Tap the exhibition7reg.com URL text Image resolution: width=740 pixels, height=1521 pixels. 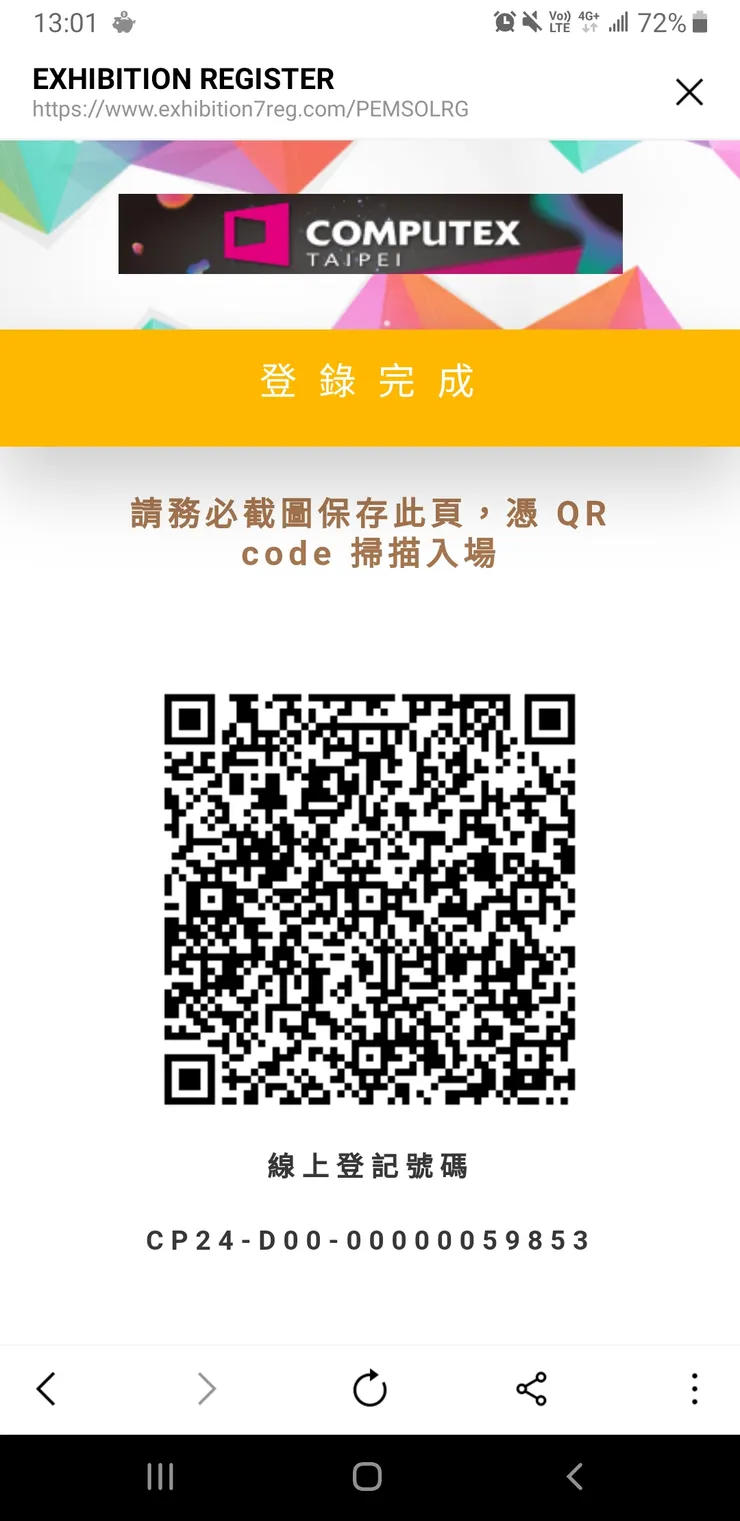pos(250,110)
